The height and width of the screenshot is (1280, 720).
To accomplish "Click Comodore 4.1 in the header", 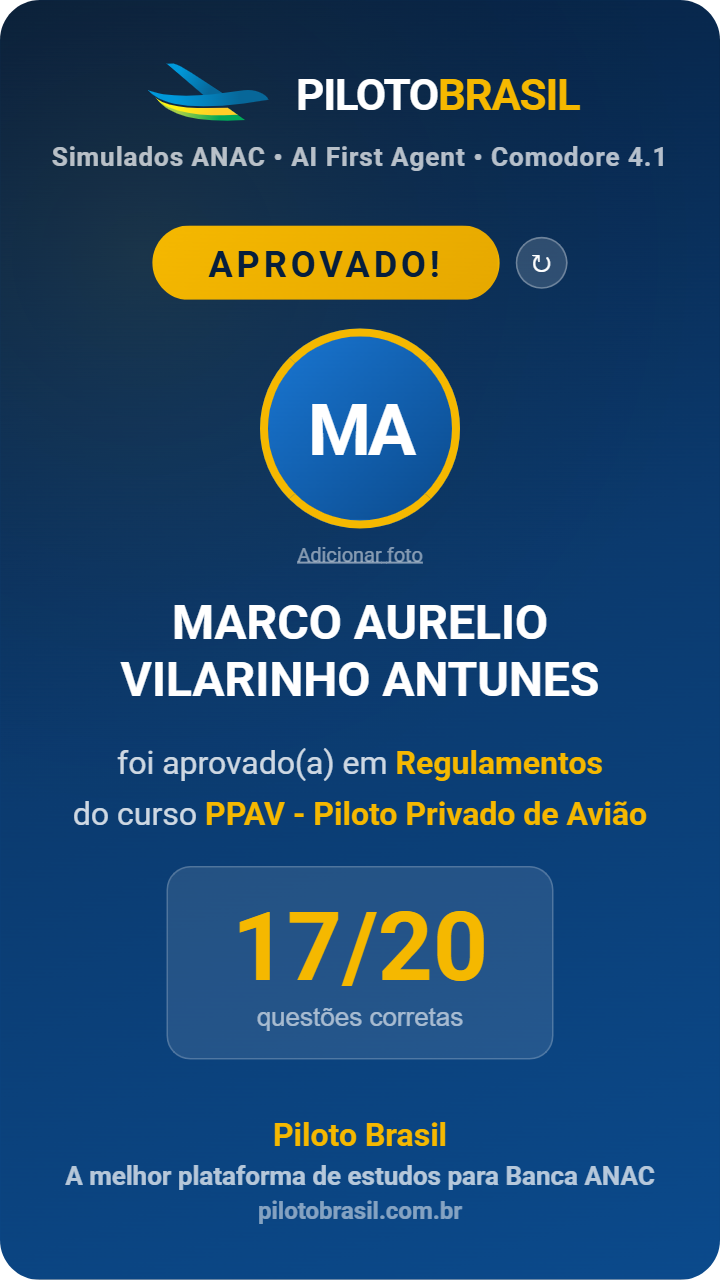I will (x=582, y=157).
